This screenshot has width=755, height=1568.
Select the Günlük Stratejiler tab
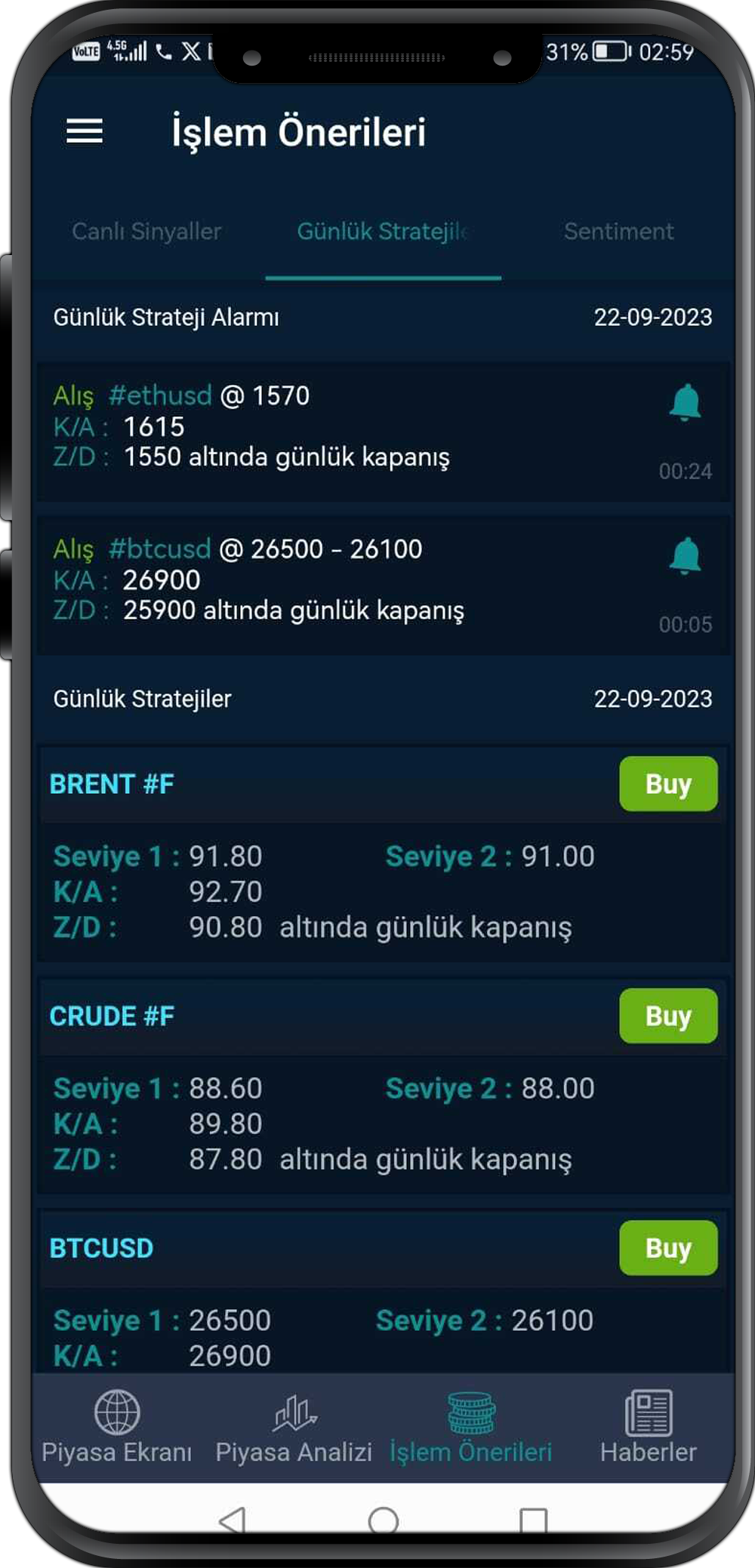point(383,231)
